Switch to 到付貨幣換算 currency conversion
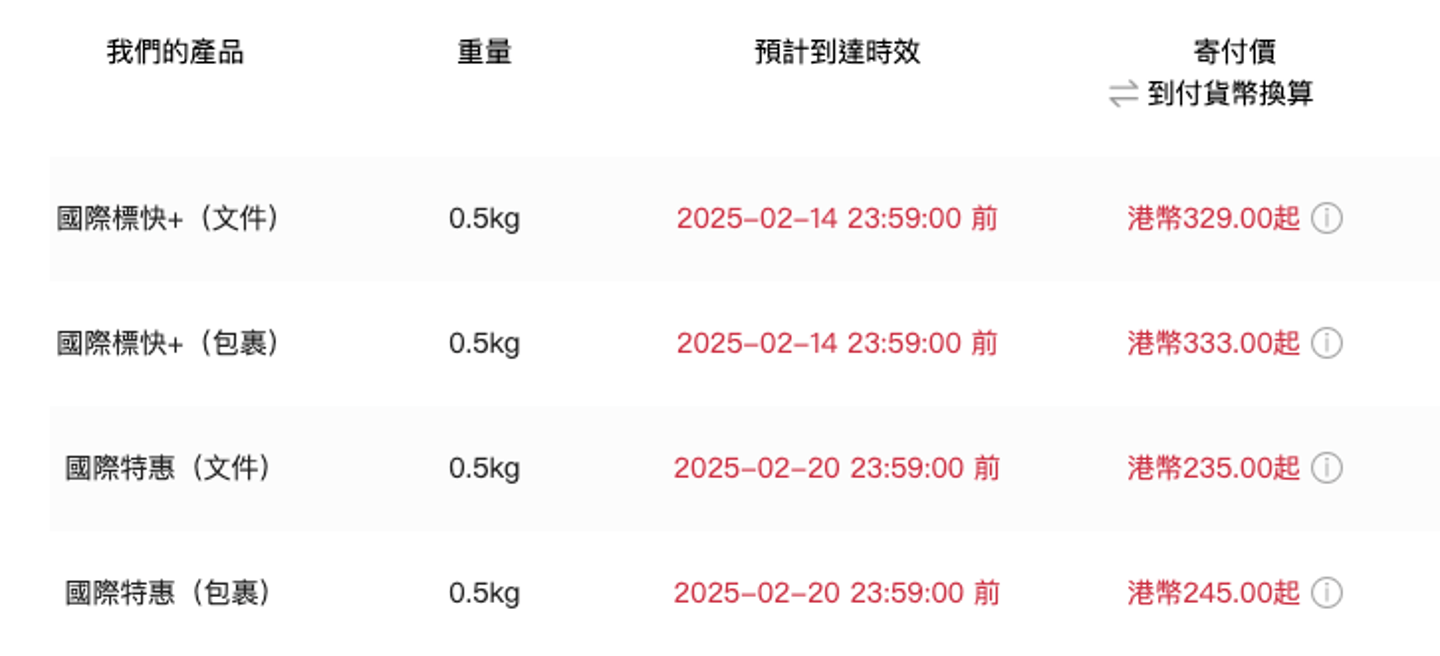Viewport: 1440px width, 656px height. point(1212,94)
